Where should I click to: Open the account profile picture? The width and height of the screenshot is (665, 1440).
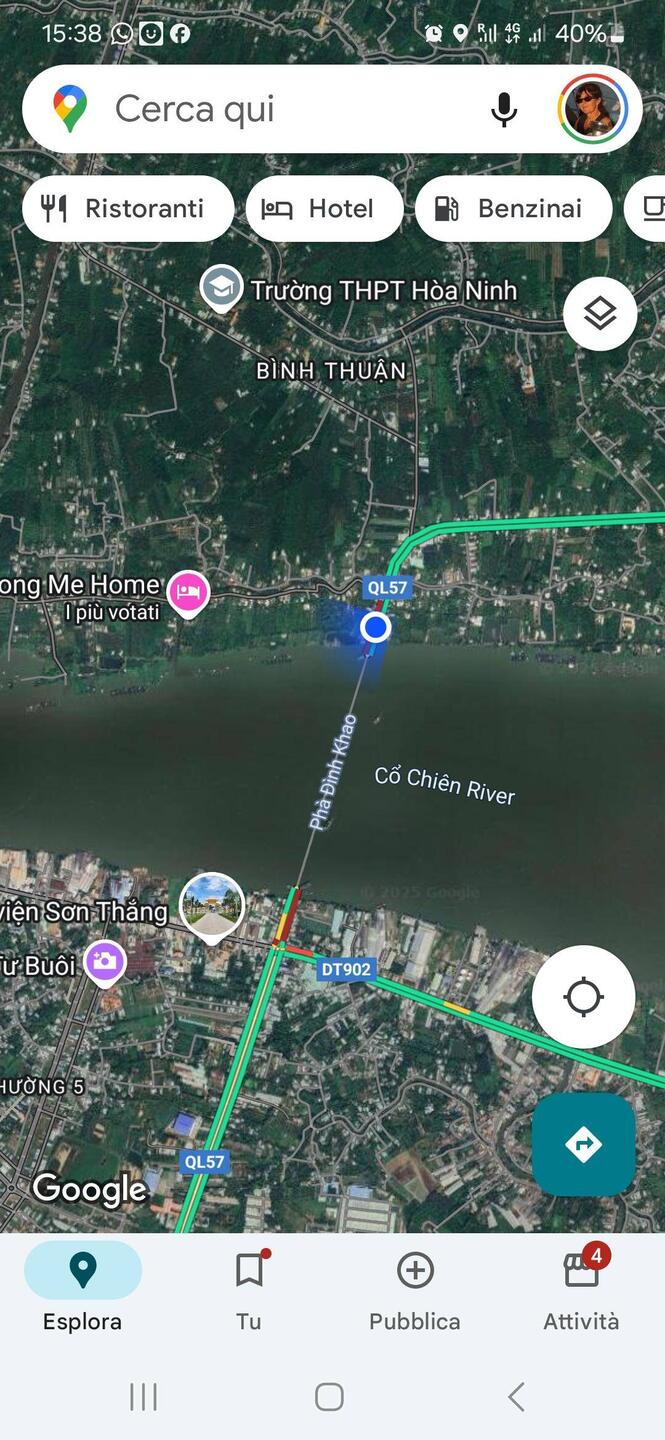pyautogui.click(x=593, y=109)
